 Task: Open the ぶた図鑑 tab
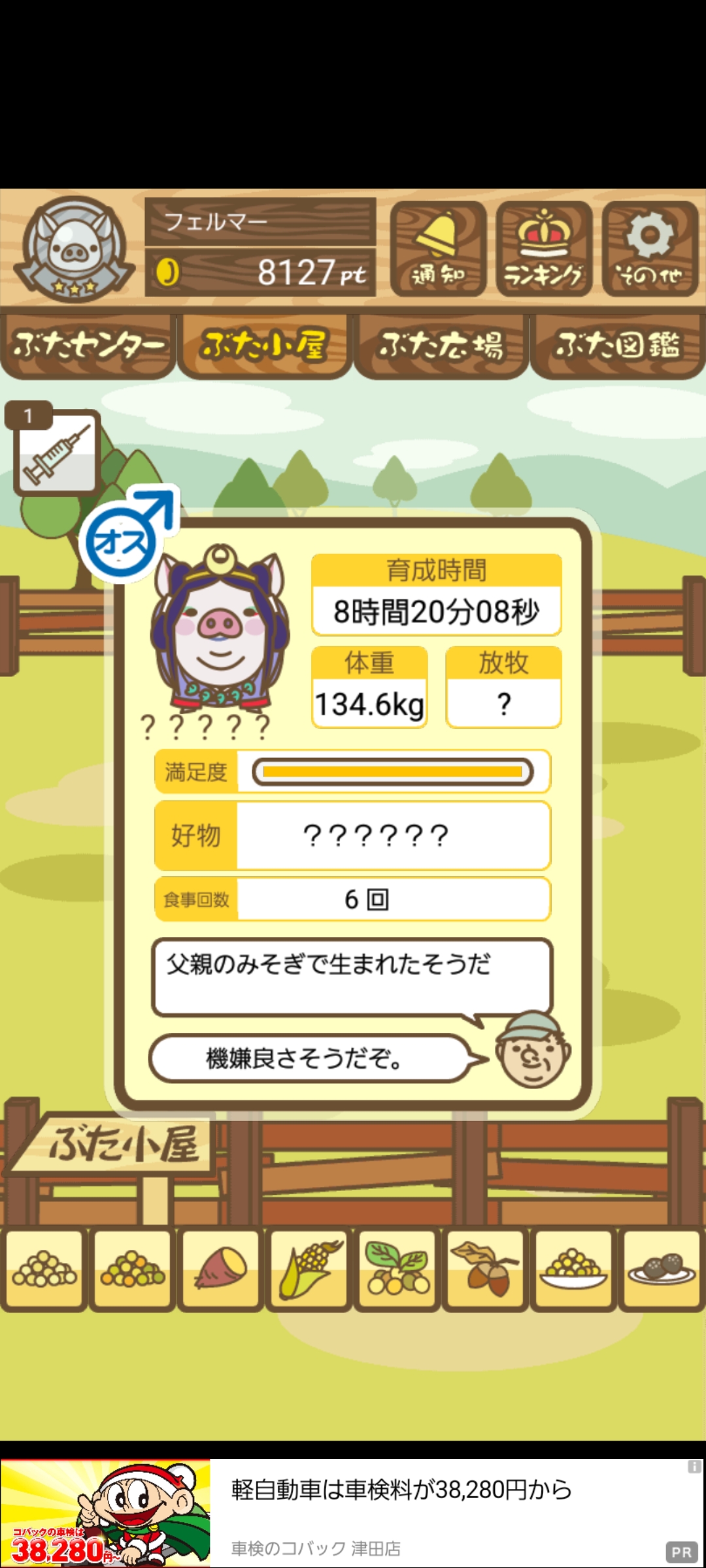click(618, 345)
